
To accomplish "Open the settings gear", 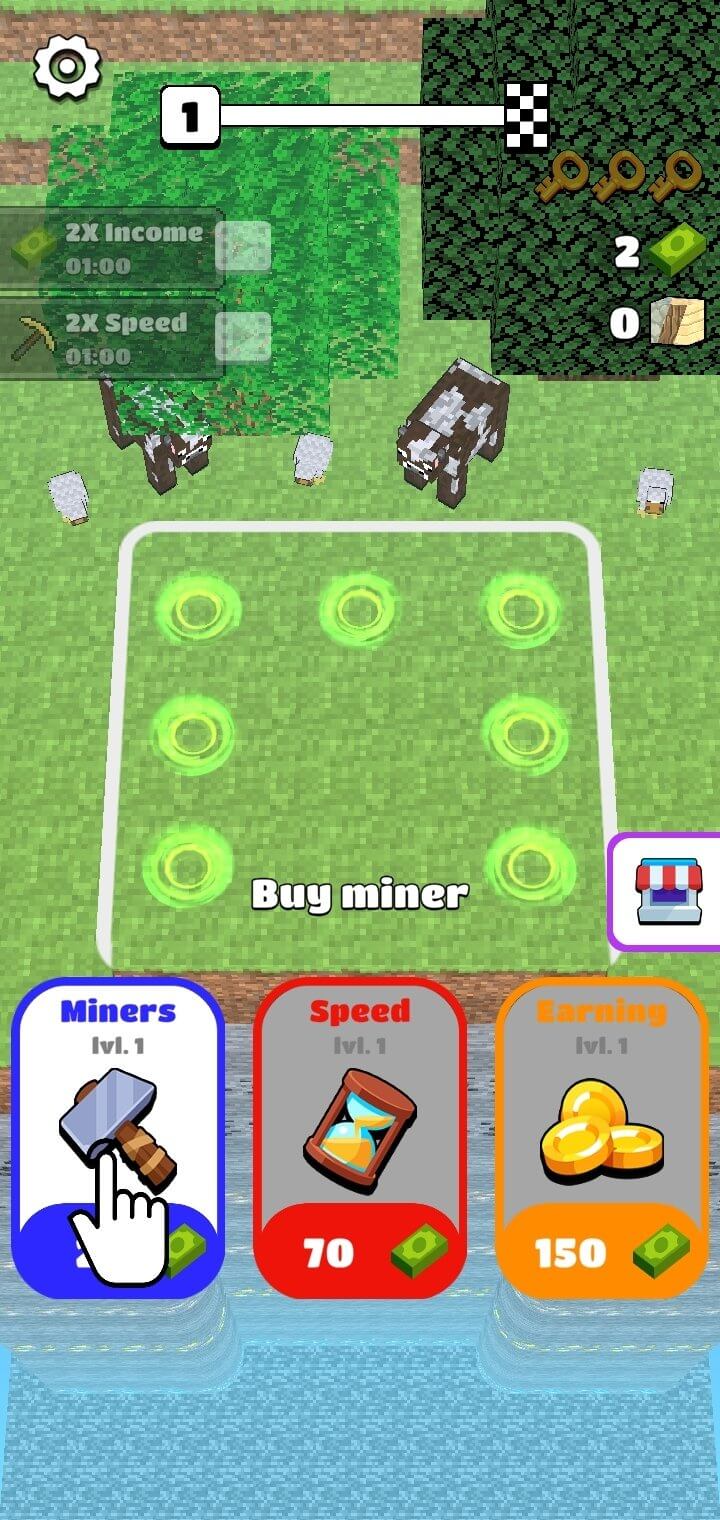I will pos(67,66).
